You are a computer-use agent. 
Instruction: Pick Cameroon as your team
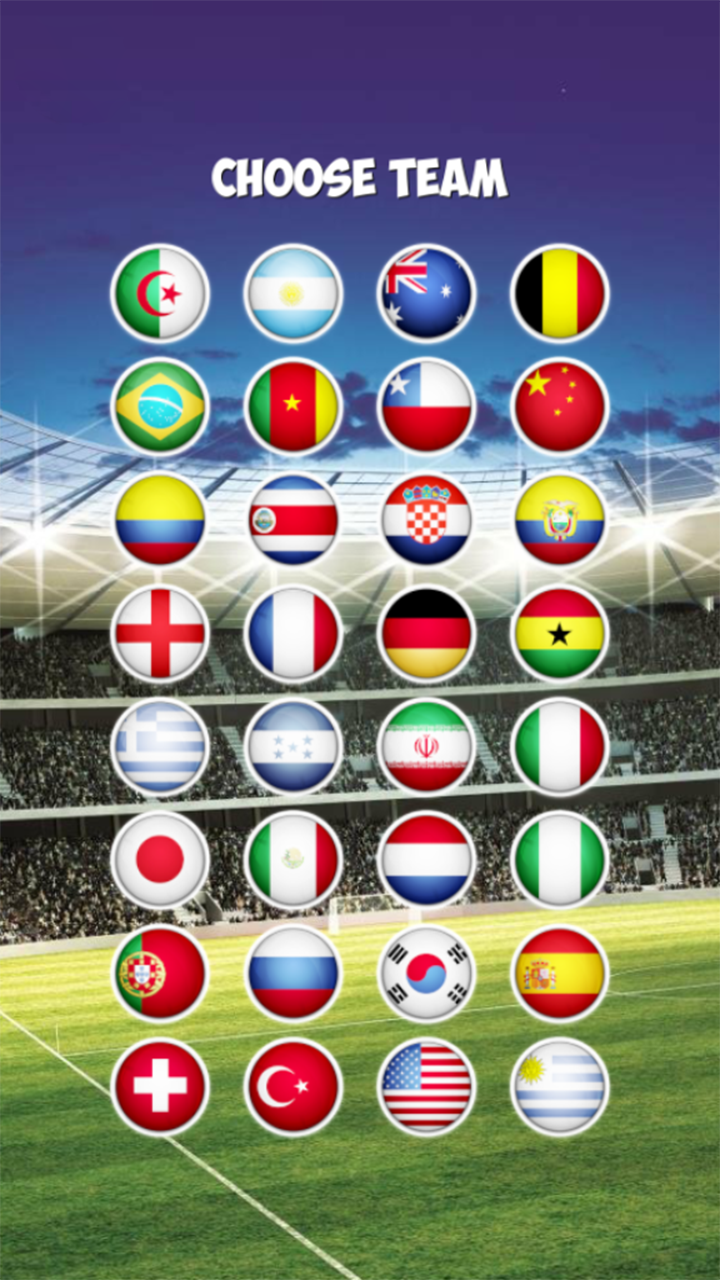[293, 406]
